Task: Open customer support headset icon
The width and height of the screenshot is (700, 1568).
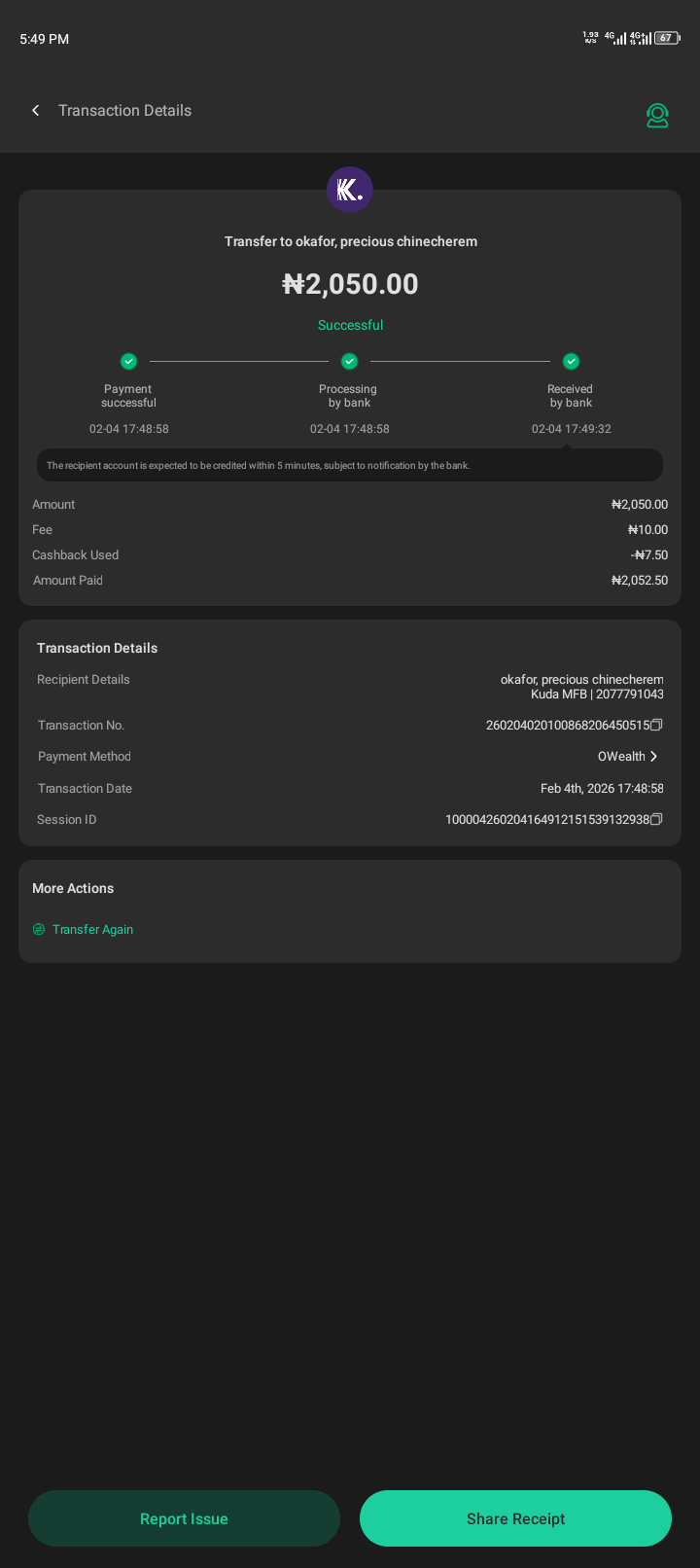Action: tap(657, 116)
